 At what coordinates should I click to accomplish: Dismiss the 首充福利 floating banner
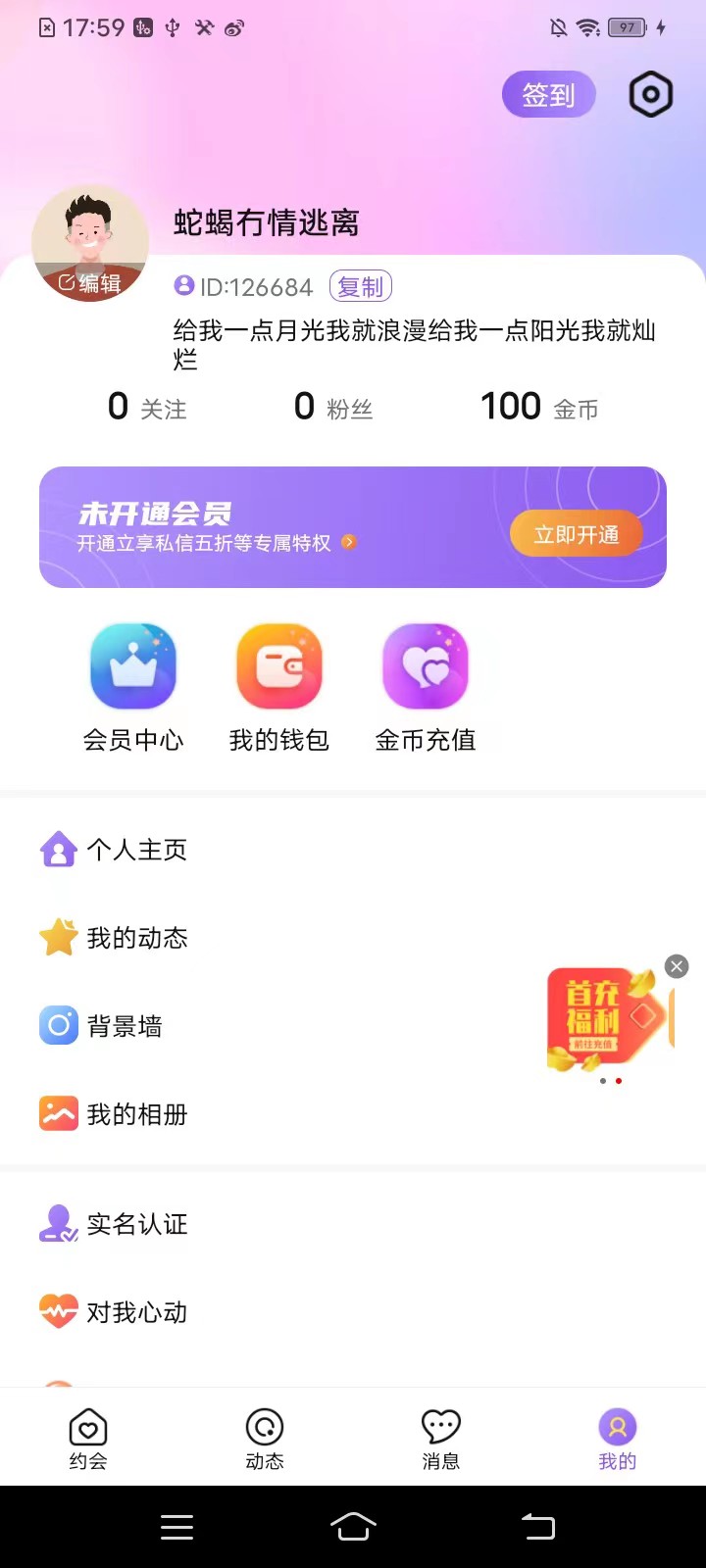tap(677, 967)
